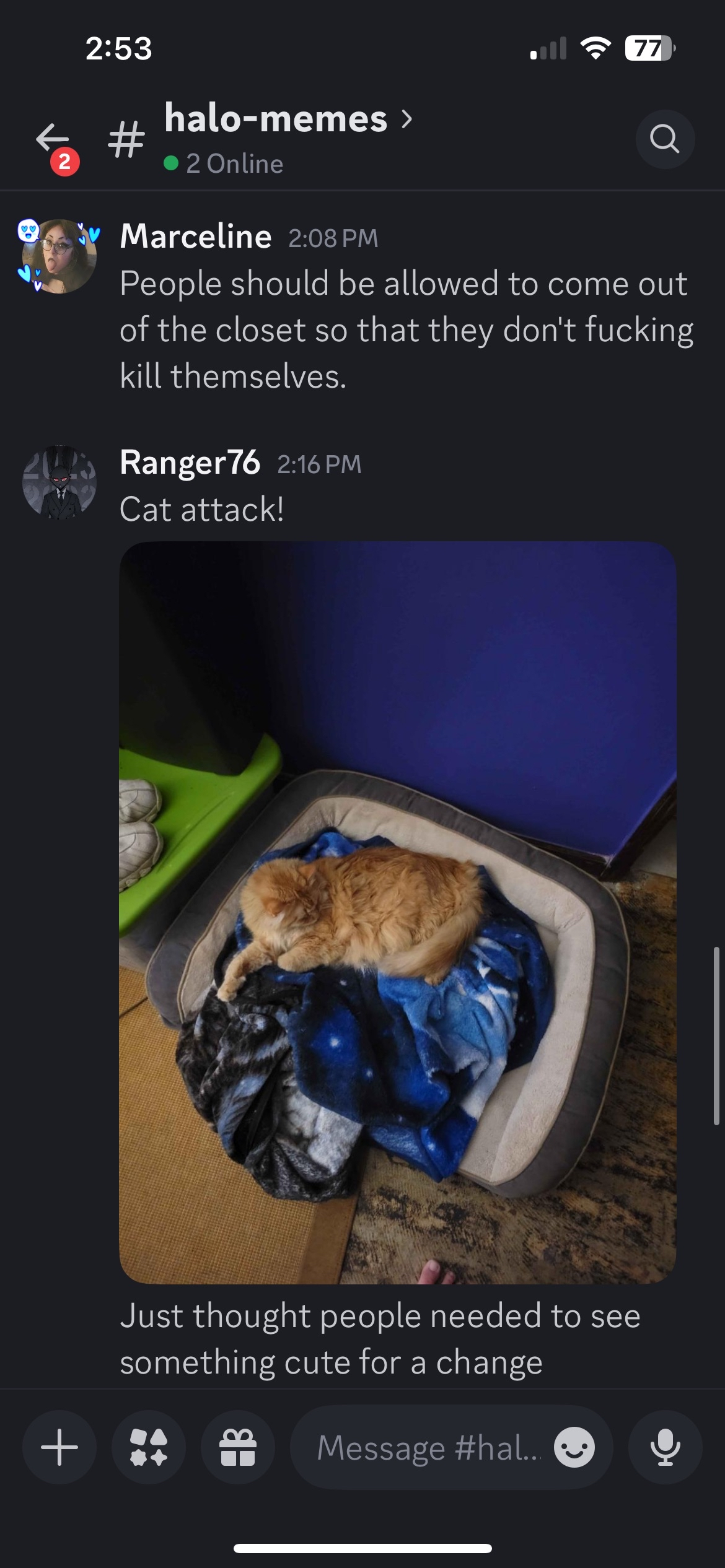Viewport: 725px width, 1568px height.
Task: Open the apps launcher icon
Action: click(149, 1447)
